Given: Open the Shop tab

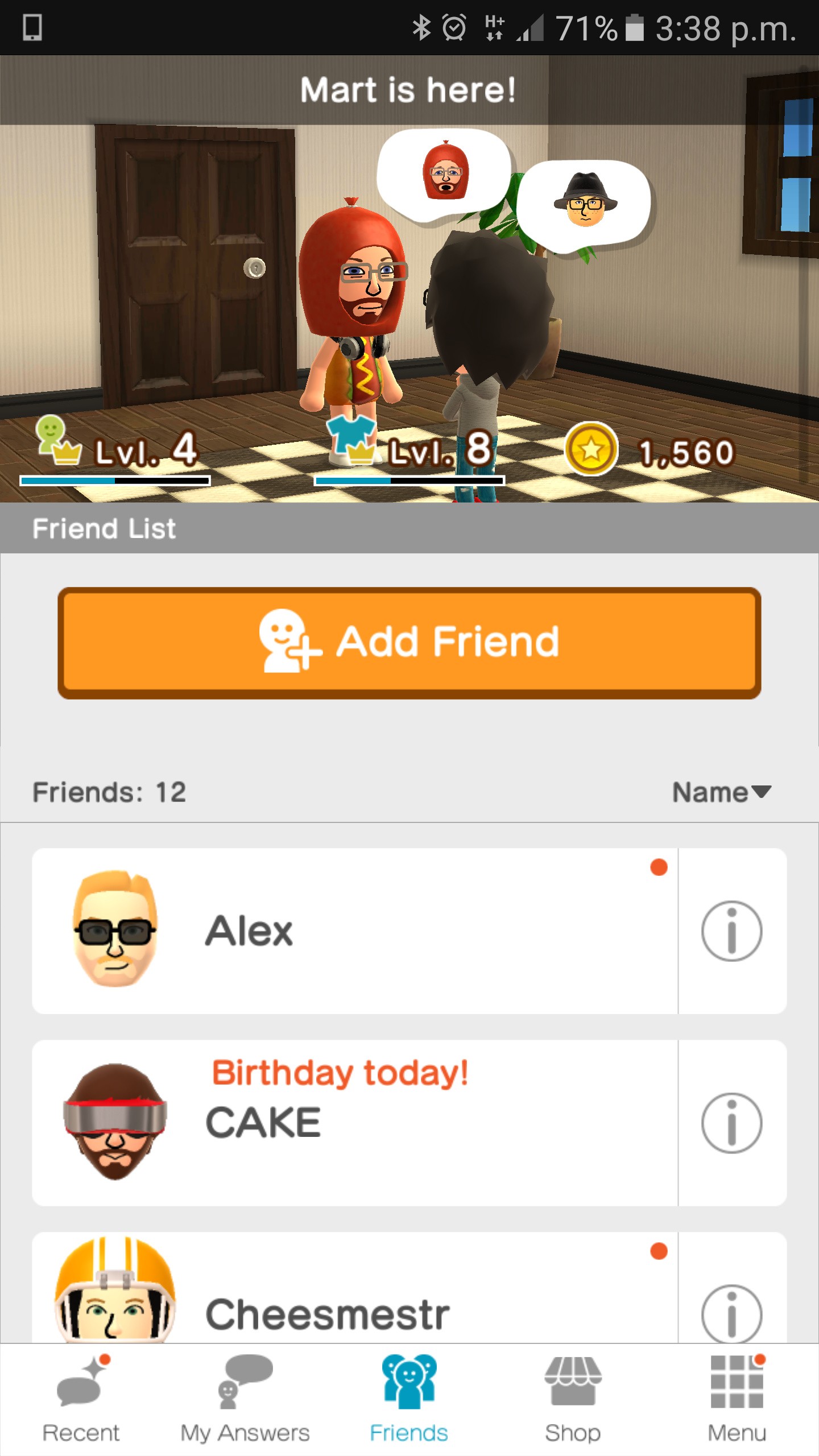Looking at the screenshot, I should [x=573, y=1399].
